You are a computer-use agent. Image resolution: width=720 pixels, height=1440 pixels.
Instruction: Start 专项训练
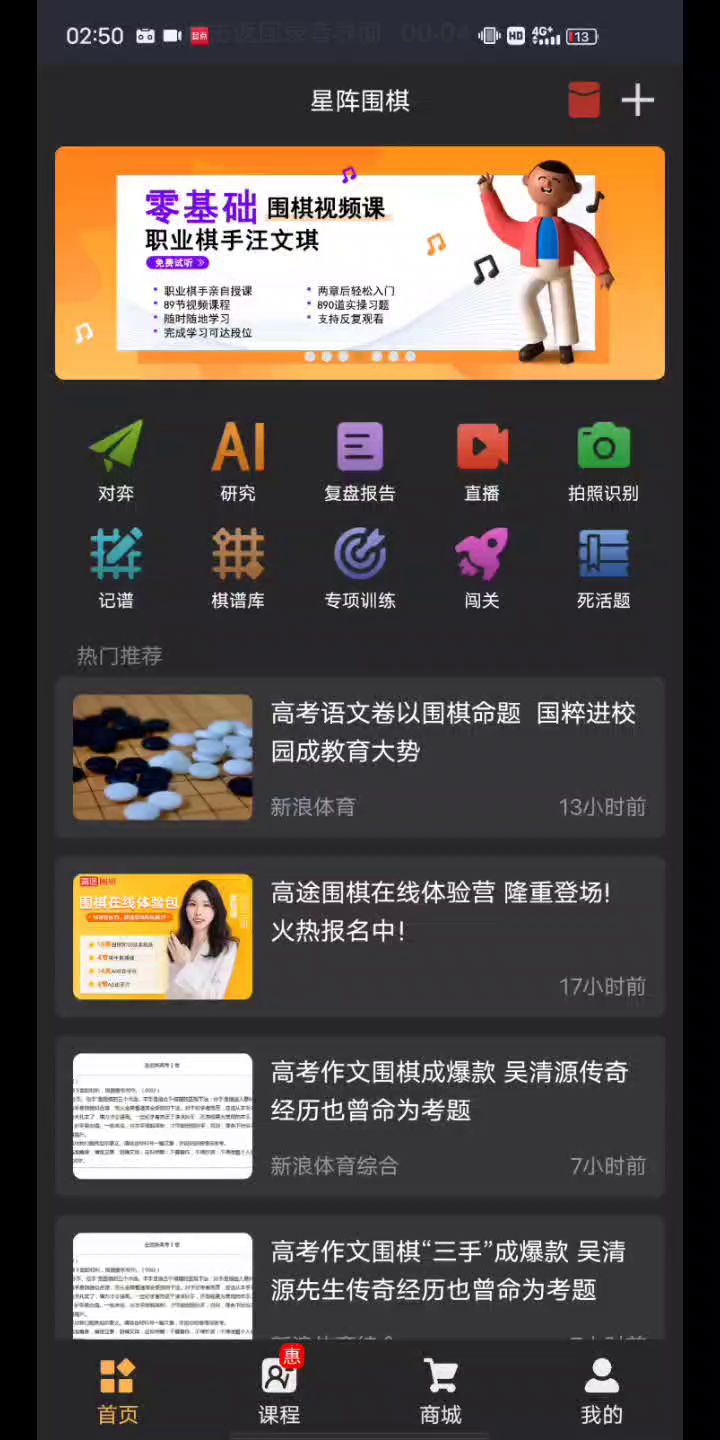click(x=360, y=568)
